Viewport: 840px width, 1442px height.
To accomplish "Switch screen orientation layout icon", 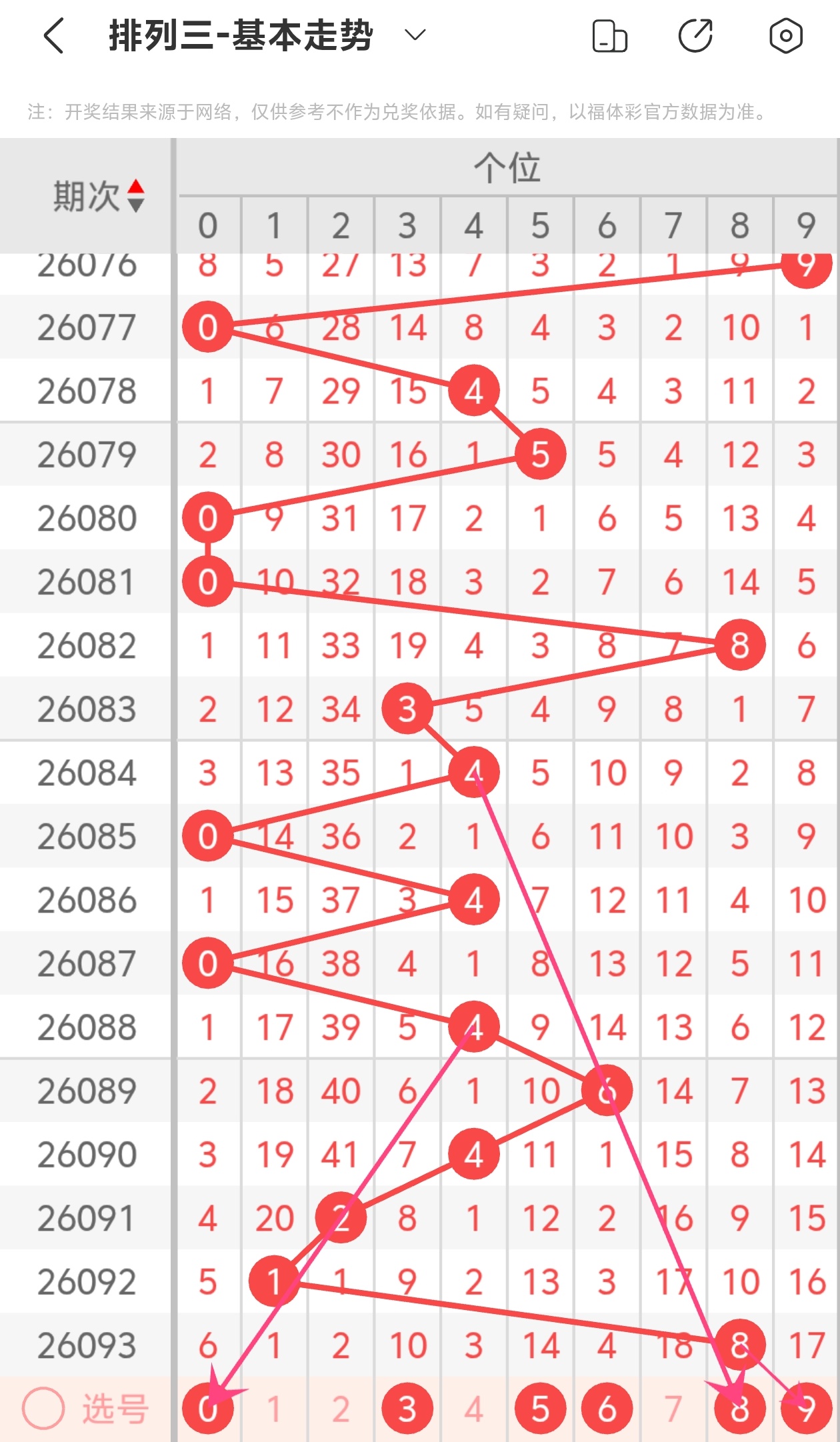I will (609, 36).
